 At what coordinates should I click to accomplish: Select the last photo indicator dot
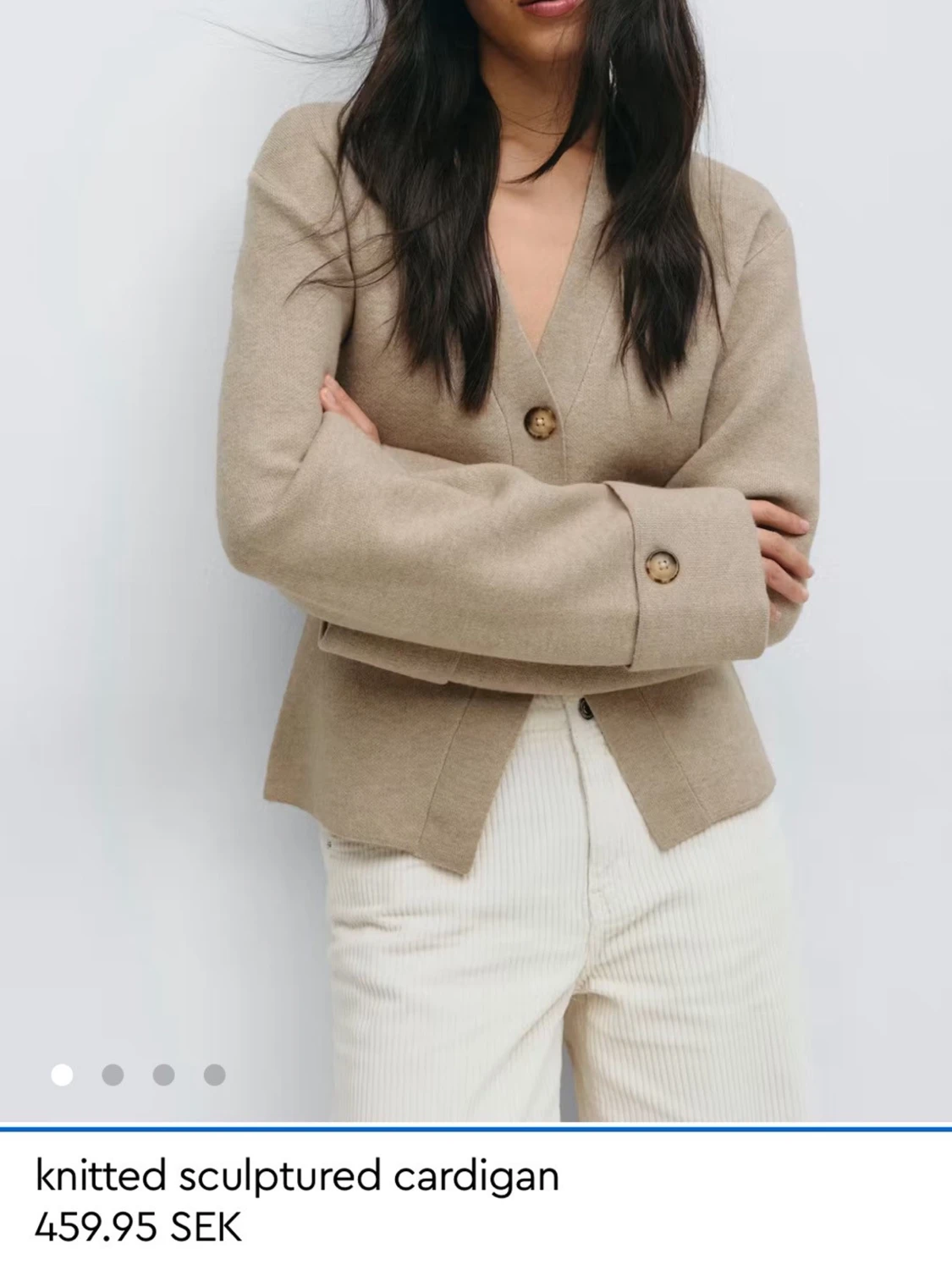click(x=214, y=1075)
